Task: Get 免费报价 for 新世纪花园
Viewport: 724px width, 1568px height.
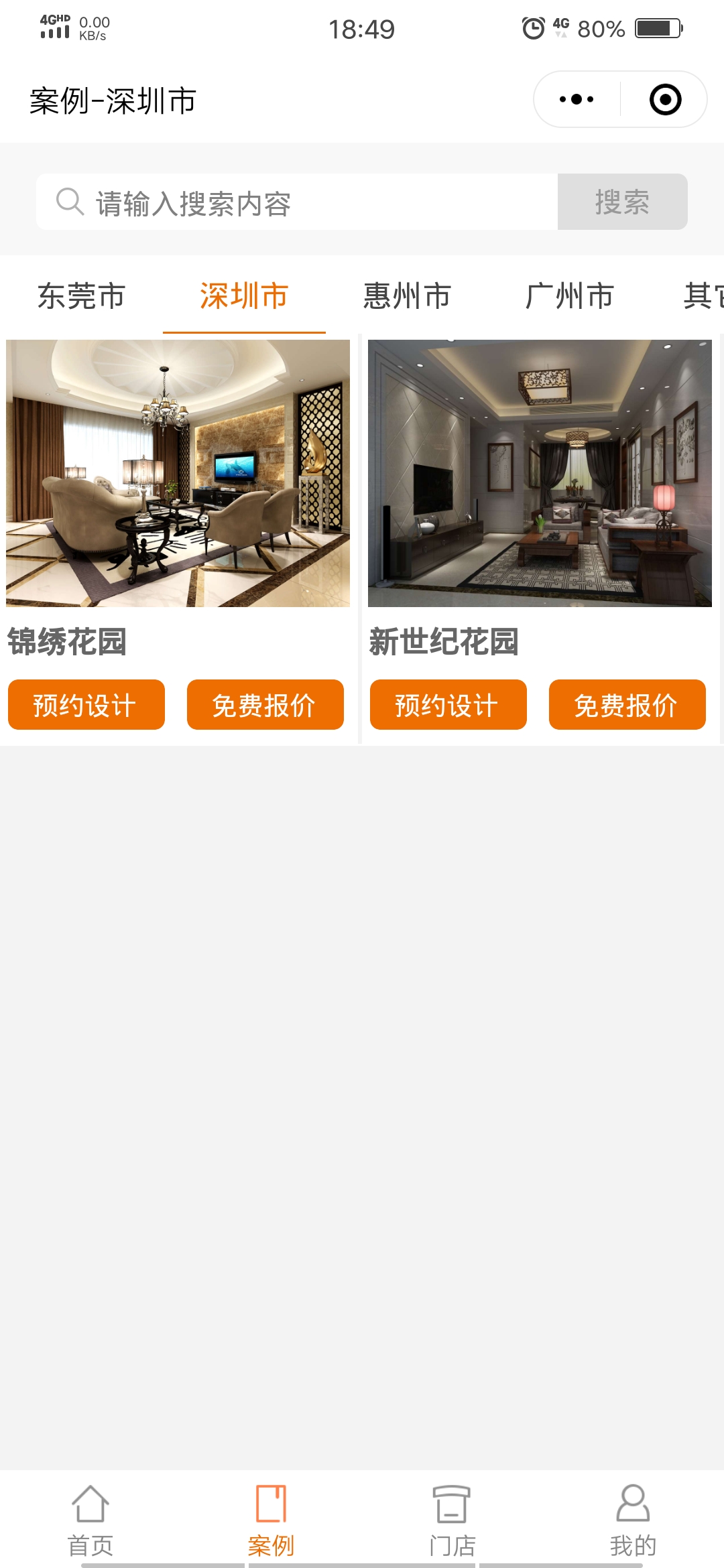Action: (627, 705)
